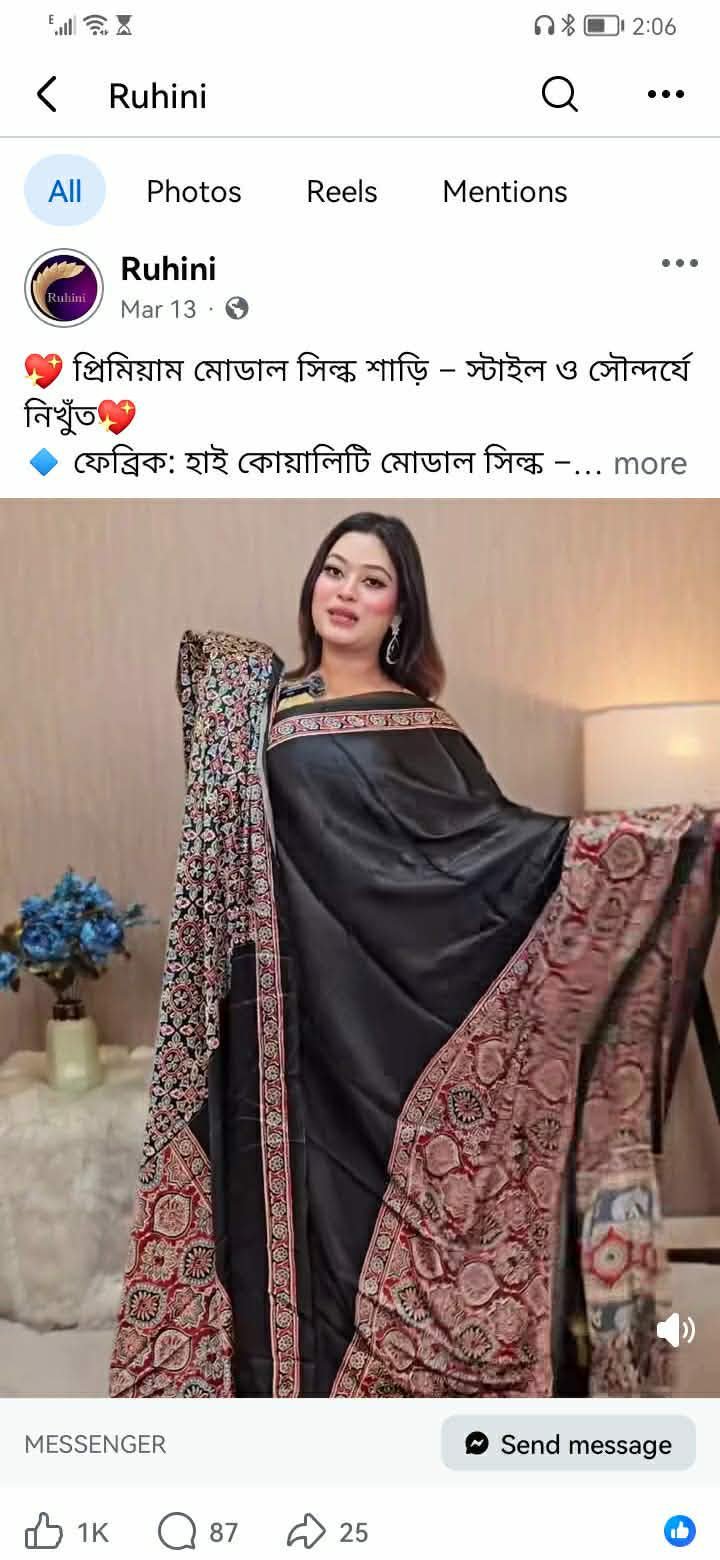Open options menu for Ruhini's post

679,264
